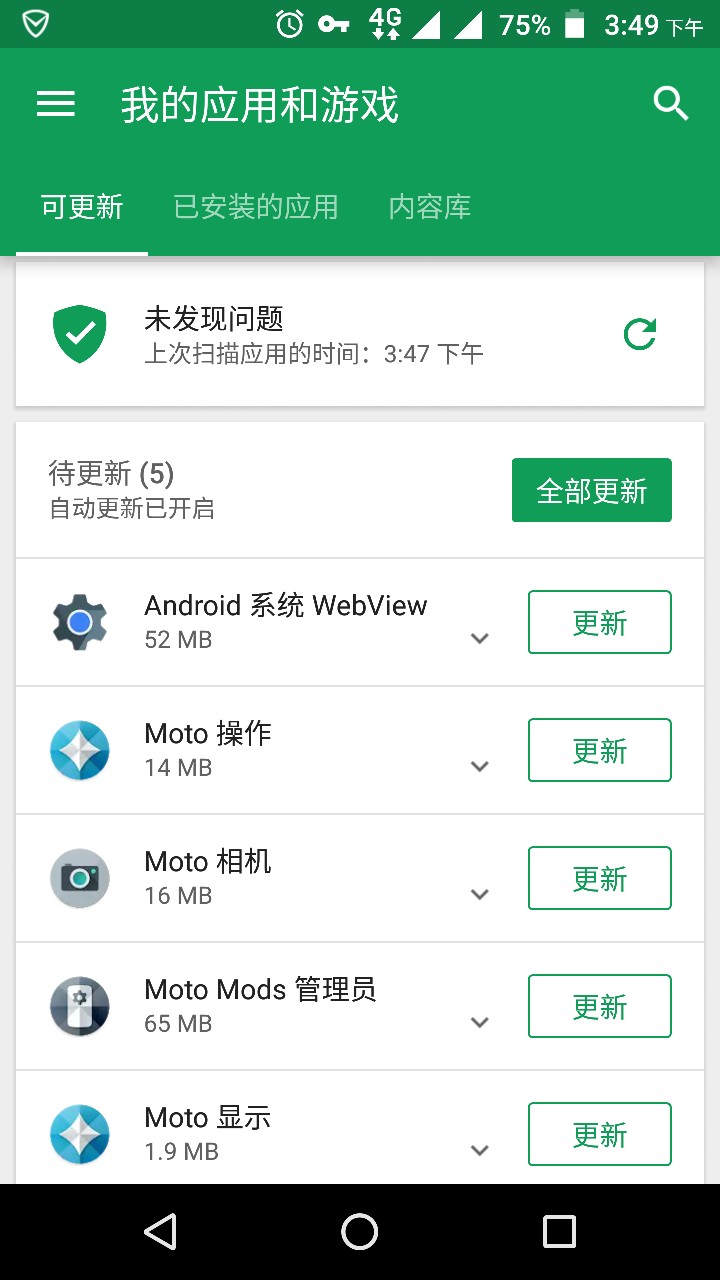This screenshot has height=1280, width=720.
Task: Update the Moto 相机 app
Action: (x=600, y=878)
